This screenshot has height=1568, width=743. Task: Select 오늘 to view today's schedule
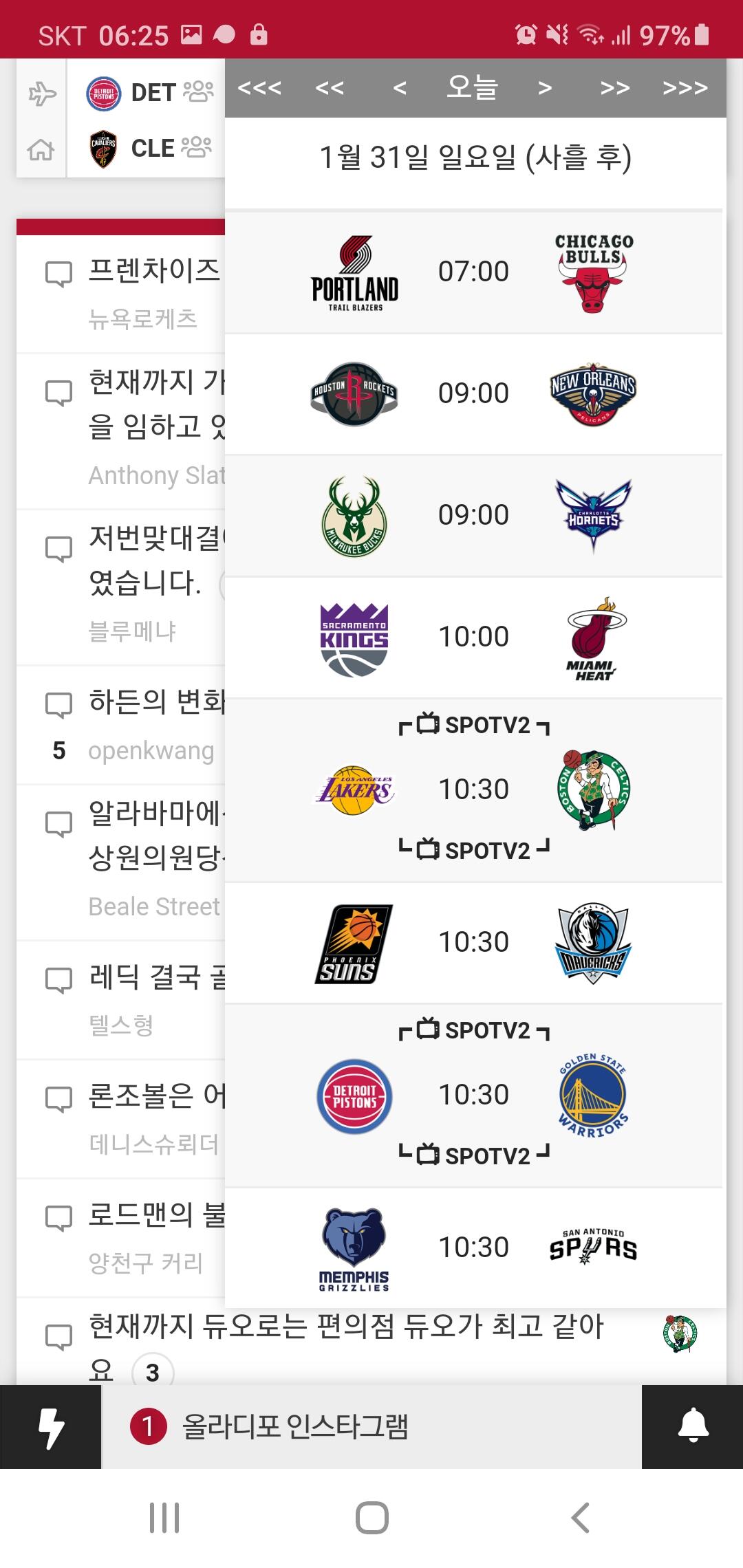472,87
